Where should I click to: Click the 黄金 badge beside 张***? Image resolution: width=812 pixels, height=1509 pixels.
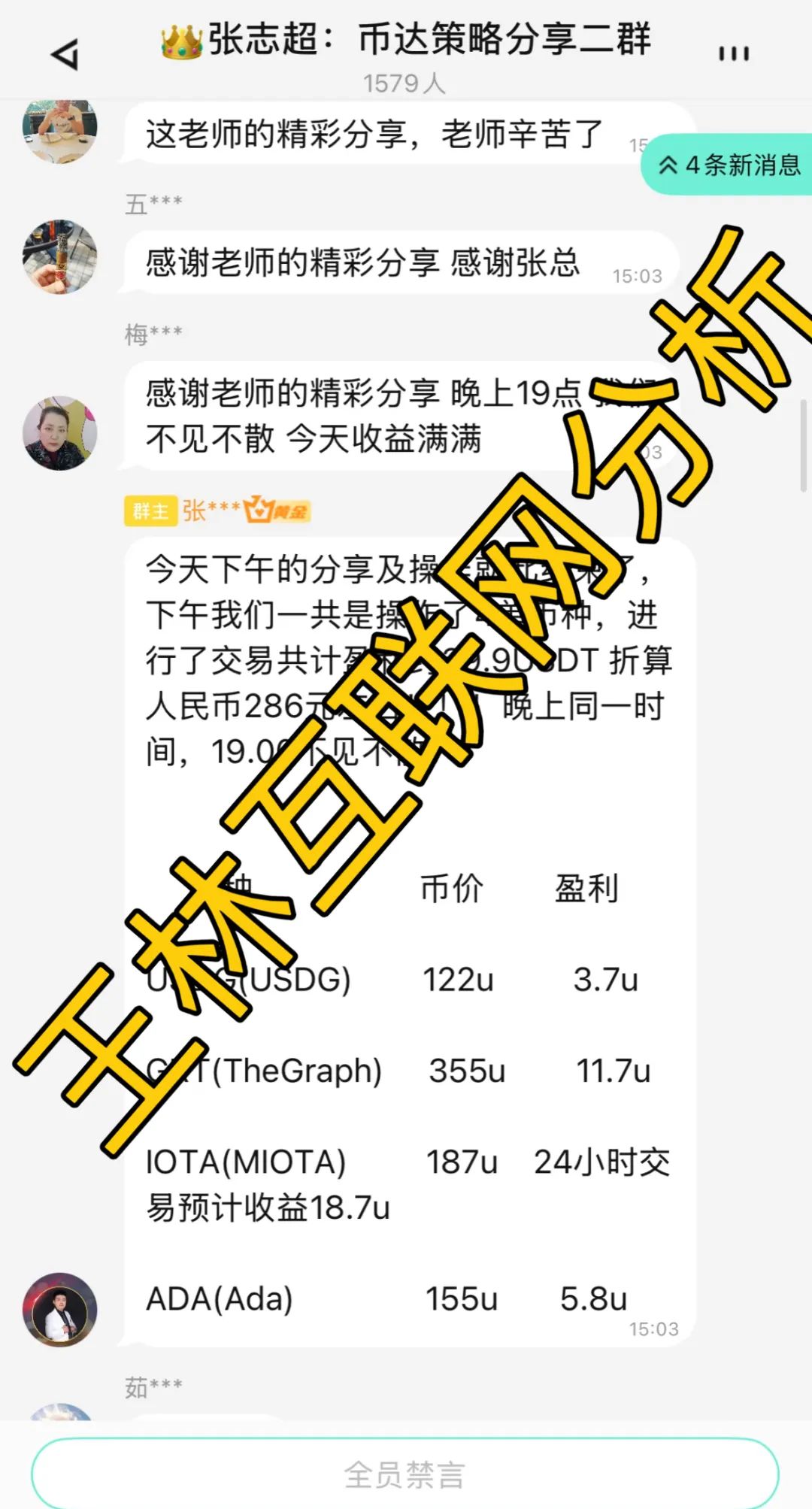pyautogui.click(x=279, y=509)
